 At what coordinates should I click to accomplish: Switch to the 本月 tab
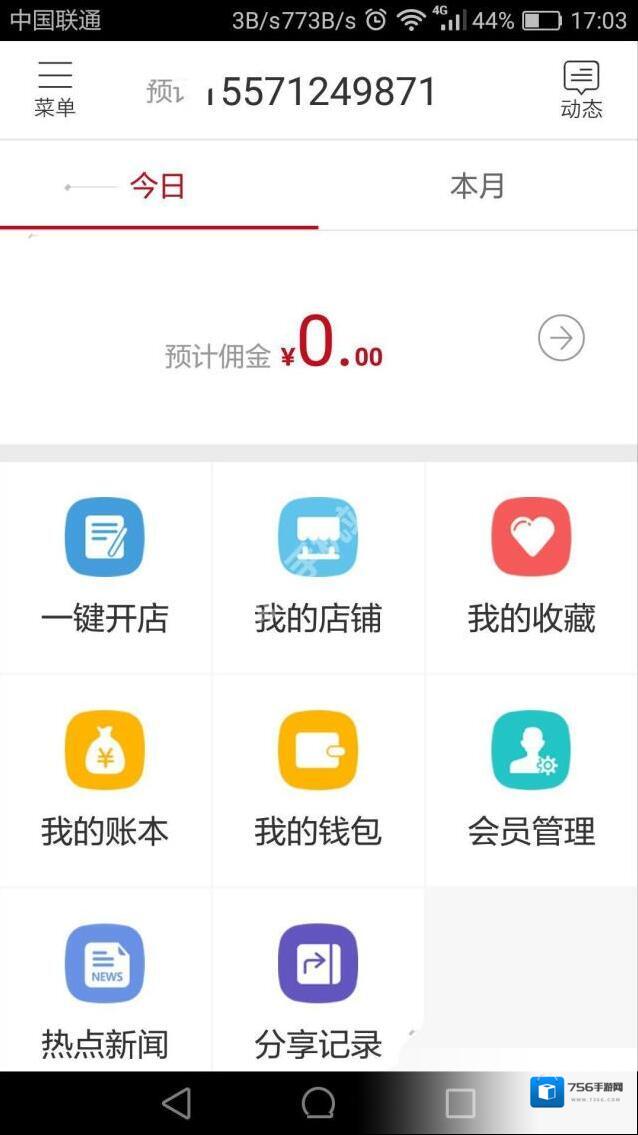[x=477, y=187]
